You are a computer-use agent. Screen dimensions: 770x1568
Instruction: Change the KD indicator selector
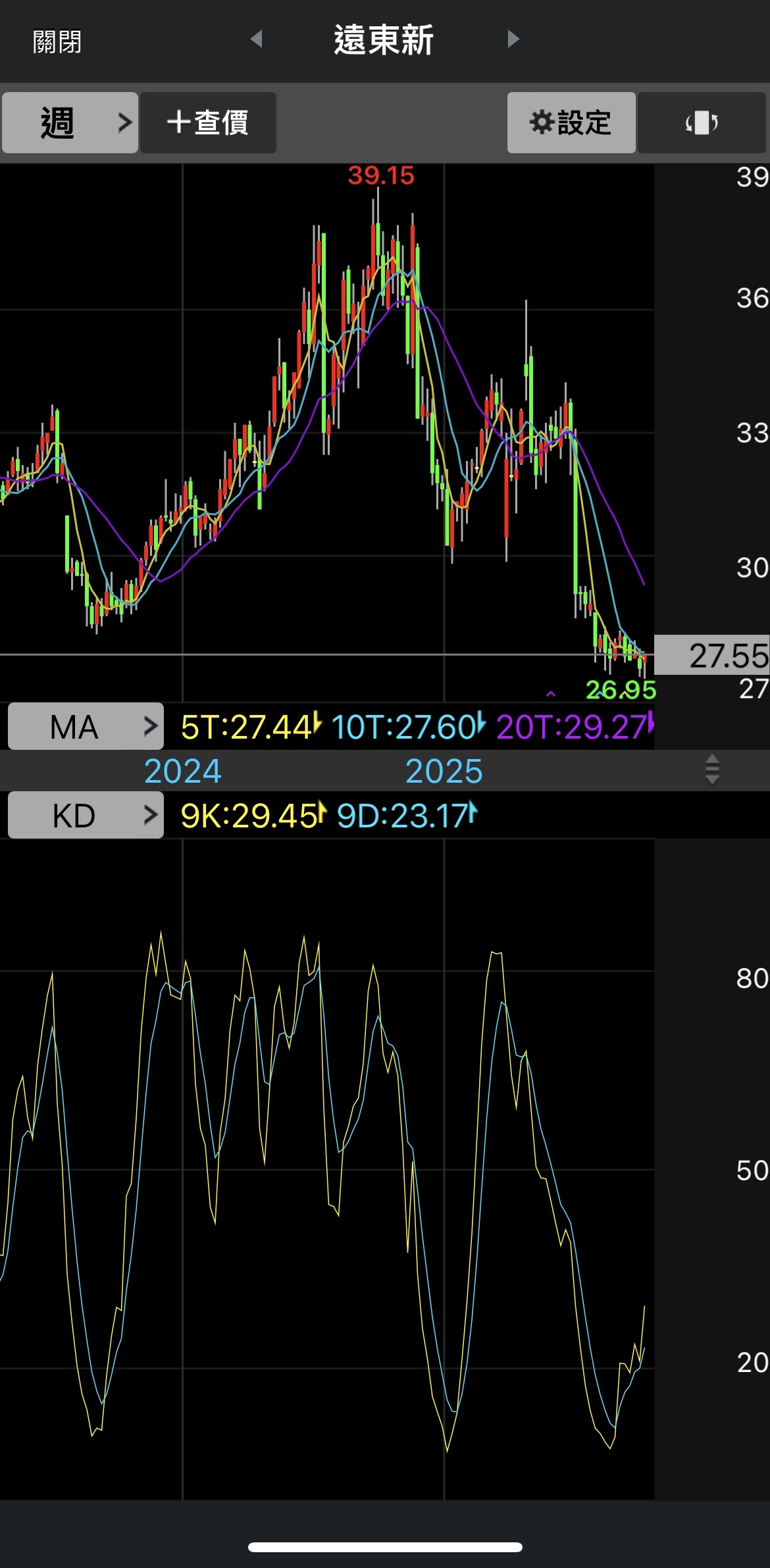tap(86, 816)
